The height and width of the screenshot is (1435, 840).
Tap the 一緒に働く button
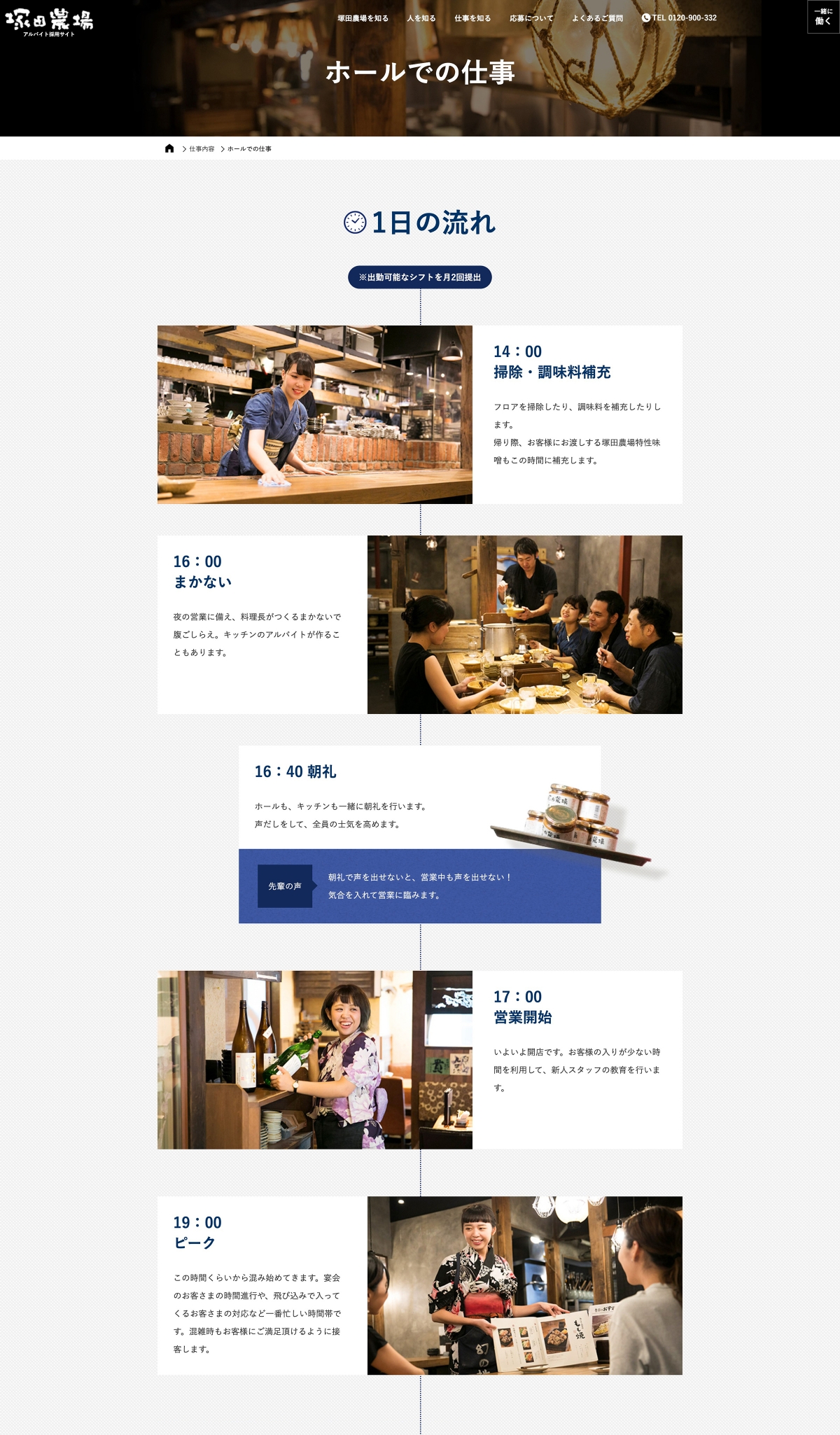coord(822,17)
